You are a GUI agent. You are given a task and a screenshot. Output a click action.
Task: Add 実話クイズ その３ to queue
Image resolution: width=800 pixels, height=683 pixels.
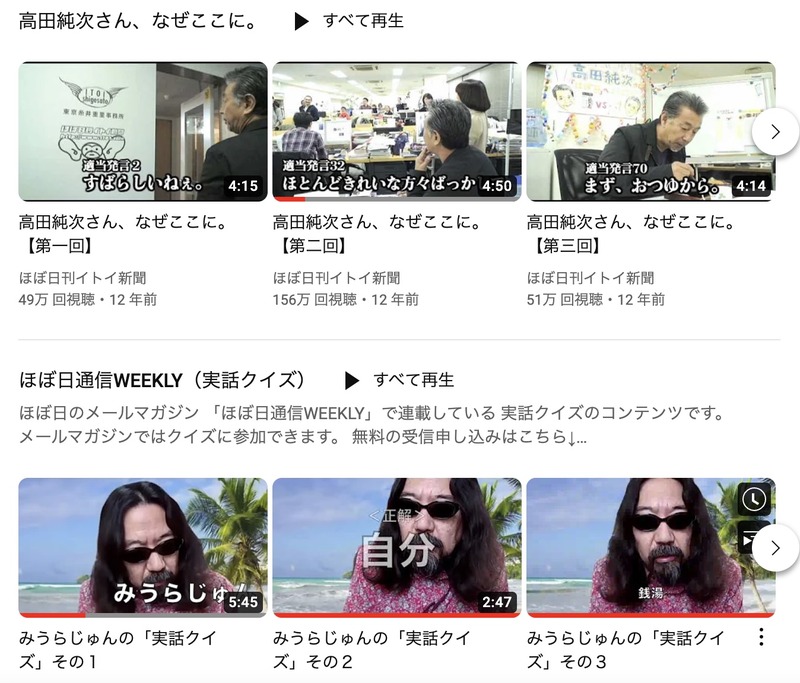point(754,538)
